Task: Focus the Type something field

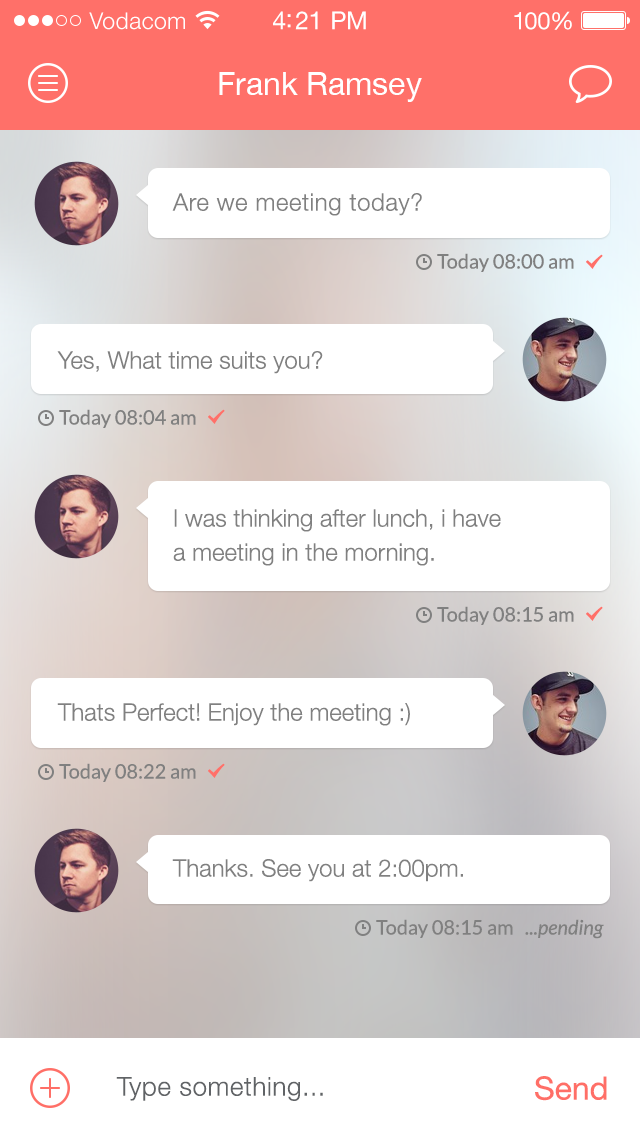Action: coord(300,1087)
